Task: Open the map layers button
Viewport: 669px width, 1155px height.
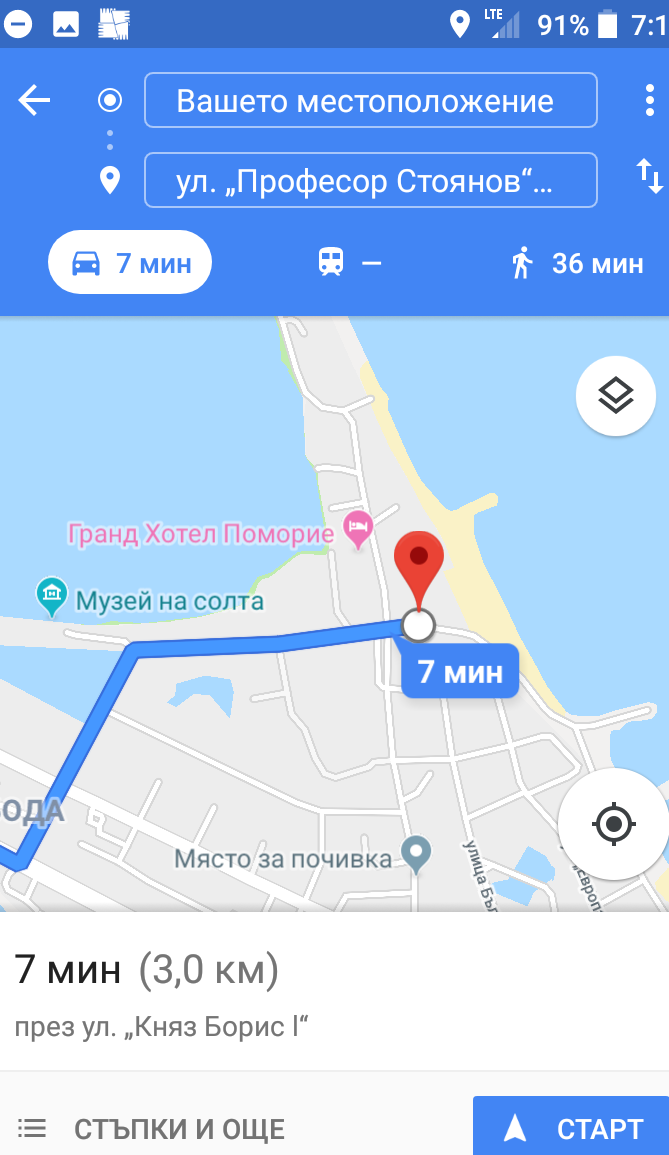Action: pyautogui.click(x=615, y=396)
